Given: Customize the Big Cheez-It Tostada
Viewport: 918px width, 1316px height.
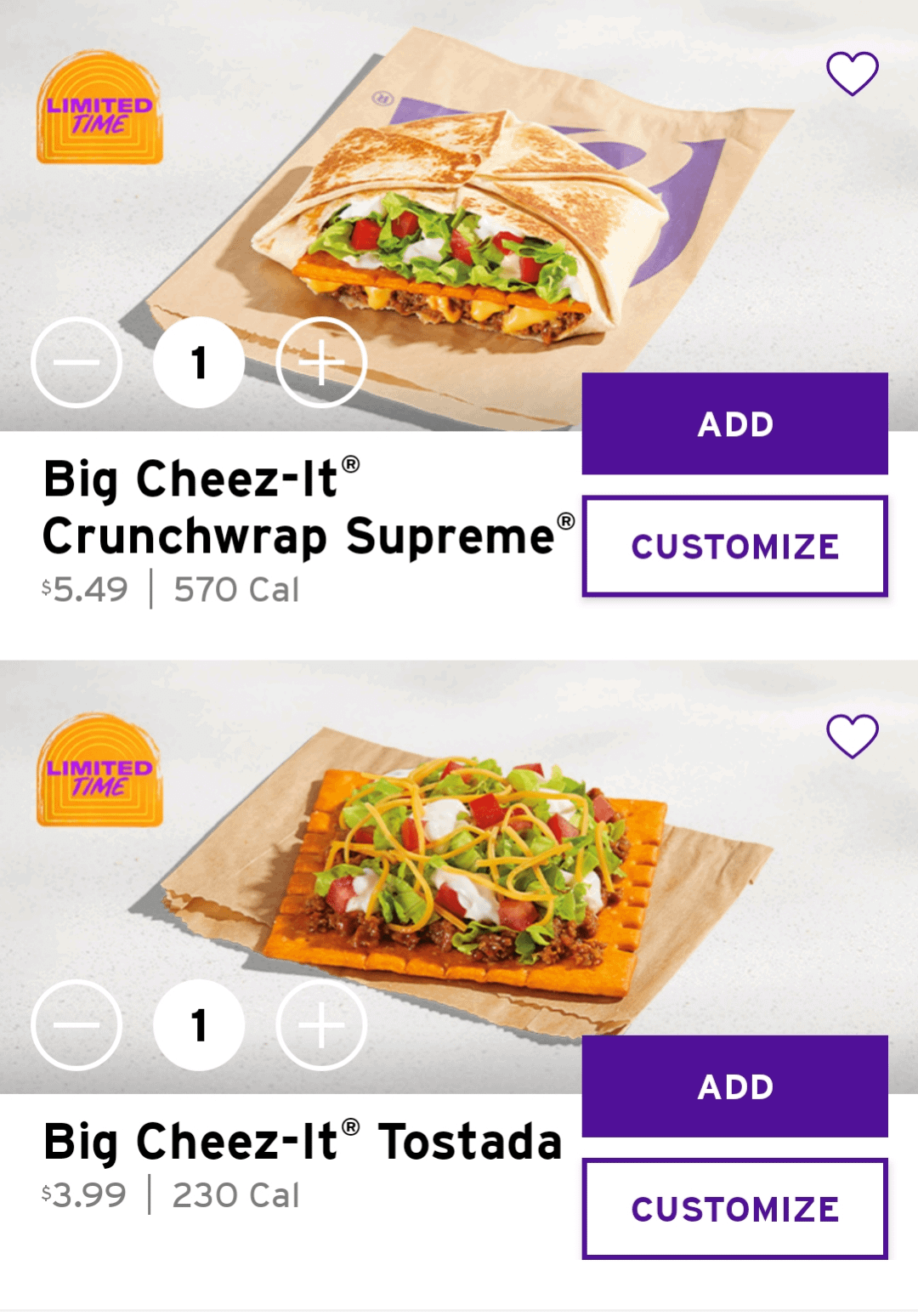Looking at the screenshot, I should [x=735, y=1208].
